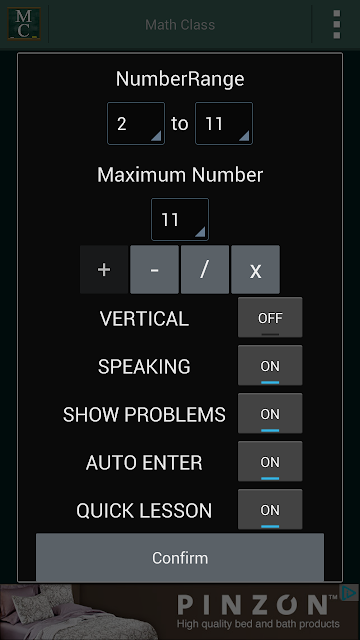The width and height of the screenshot is (360, 640).
Task: Open the range end dropdown next to 'to'
Action: pyautogui.click(x=224, y=123)
